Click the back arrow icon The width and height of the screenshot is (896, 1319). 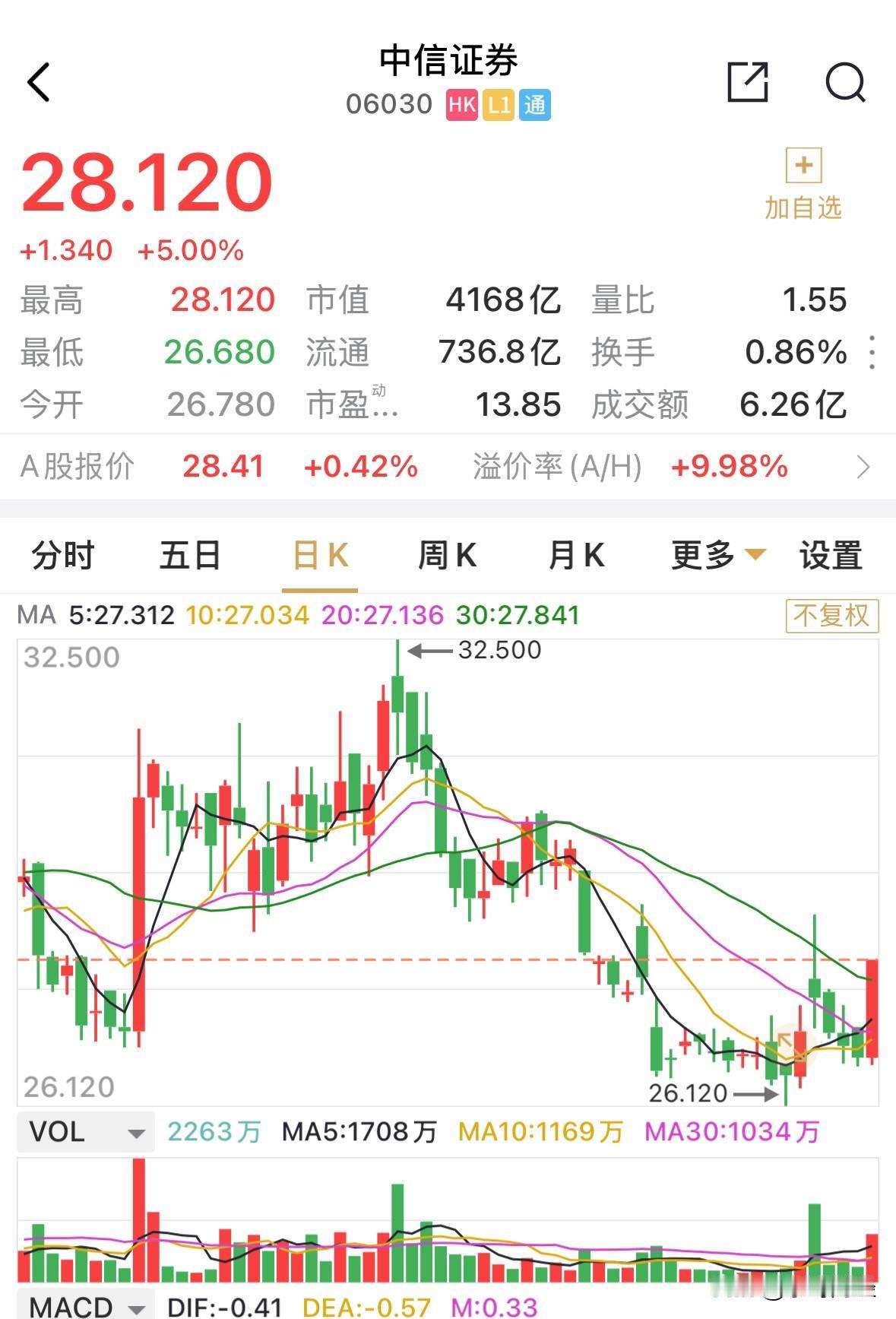coord(38,82)
